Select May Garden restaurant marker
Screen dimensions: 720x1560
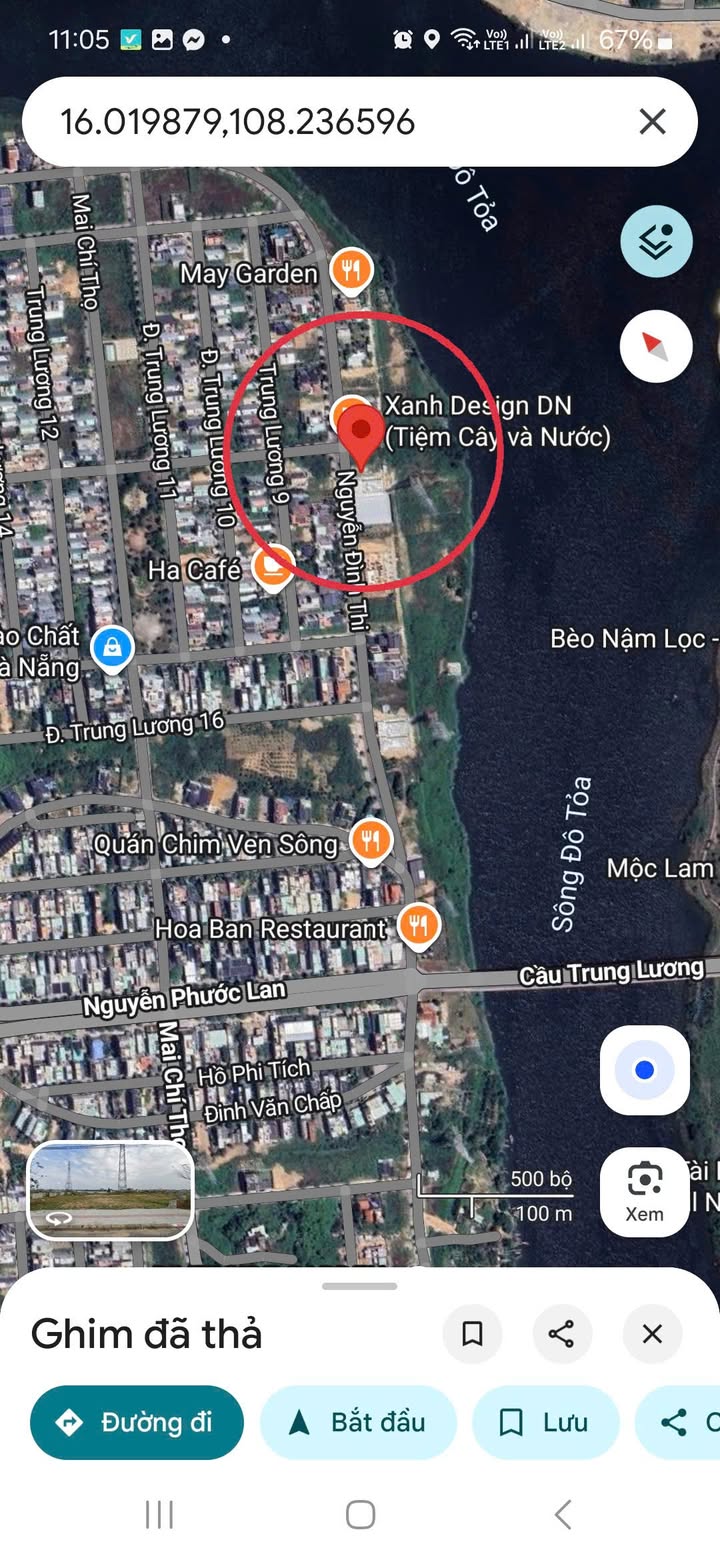[x=351, y=270]
